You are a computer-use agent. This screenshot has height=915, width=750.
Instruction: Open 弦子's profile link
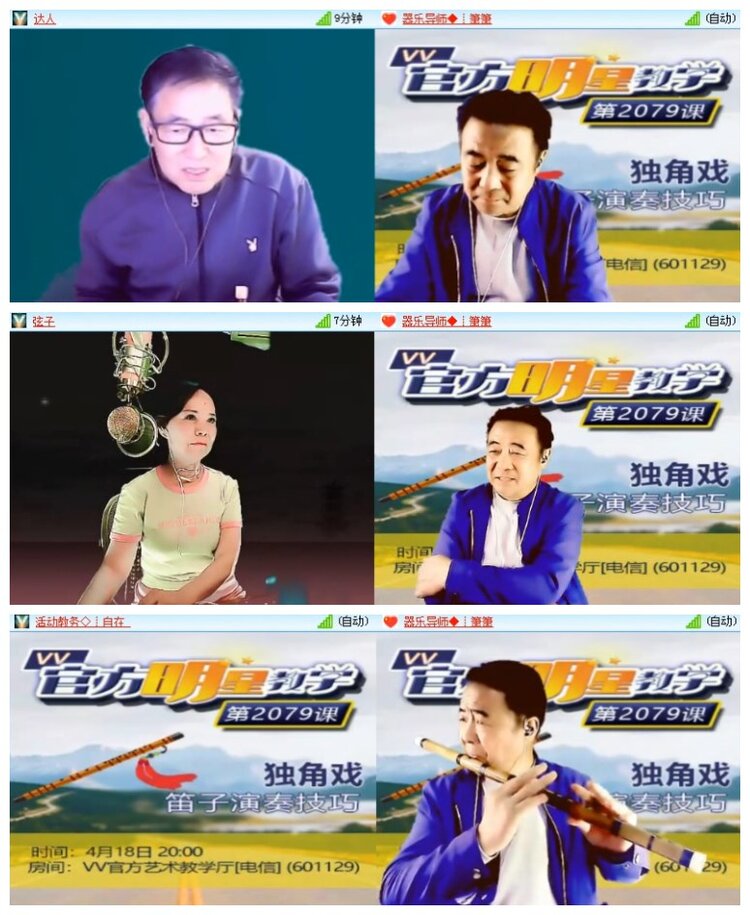coord(42,320)
